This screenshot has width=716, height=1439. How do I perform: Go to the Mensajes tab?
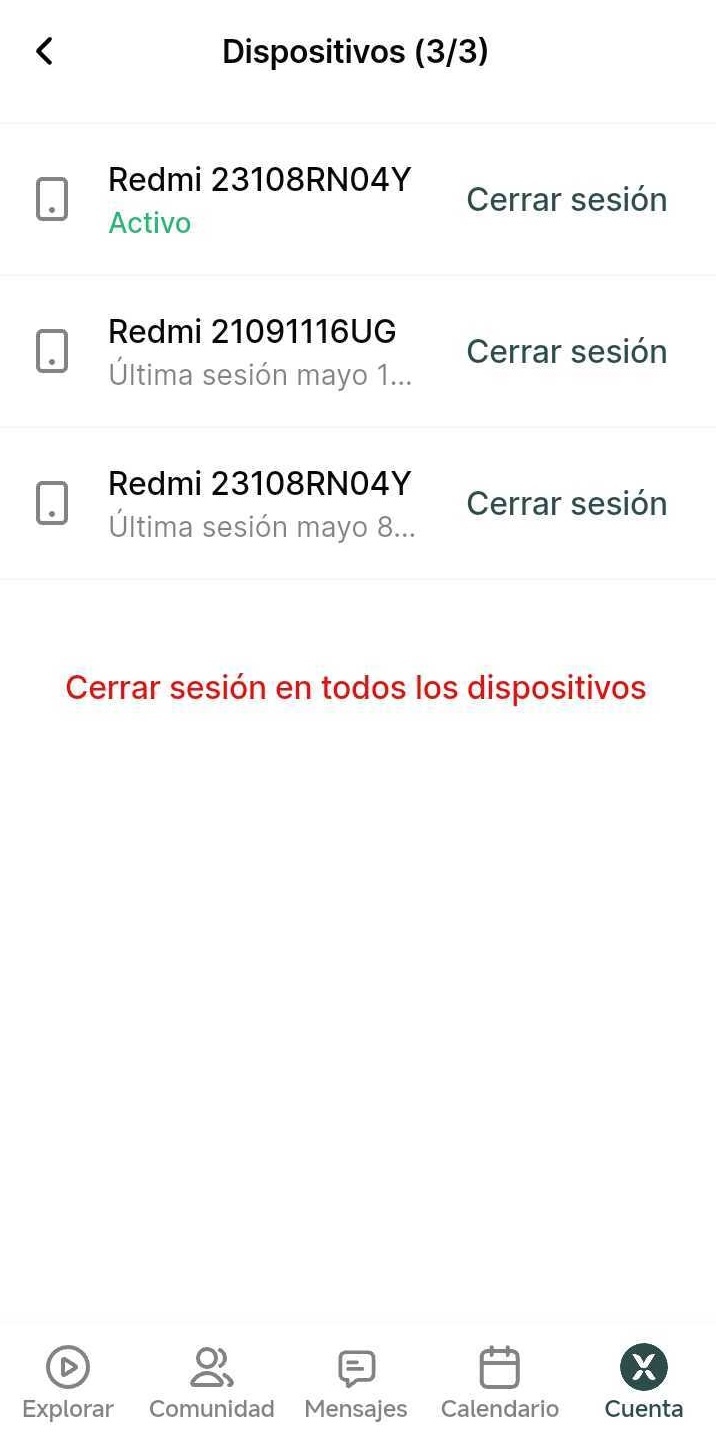coord(356,1383)
